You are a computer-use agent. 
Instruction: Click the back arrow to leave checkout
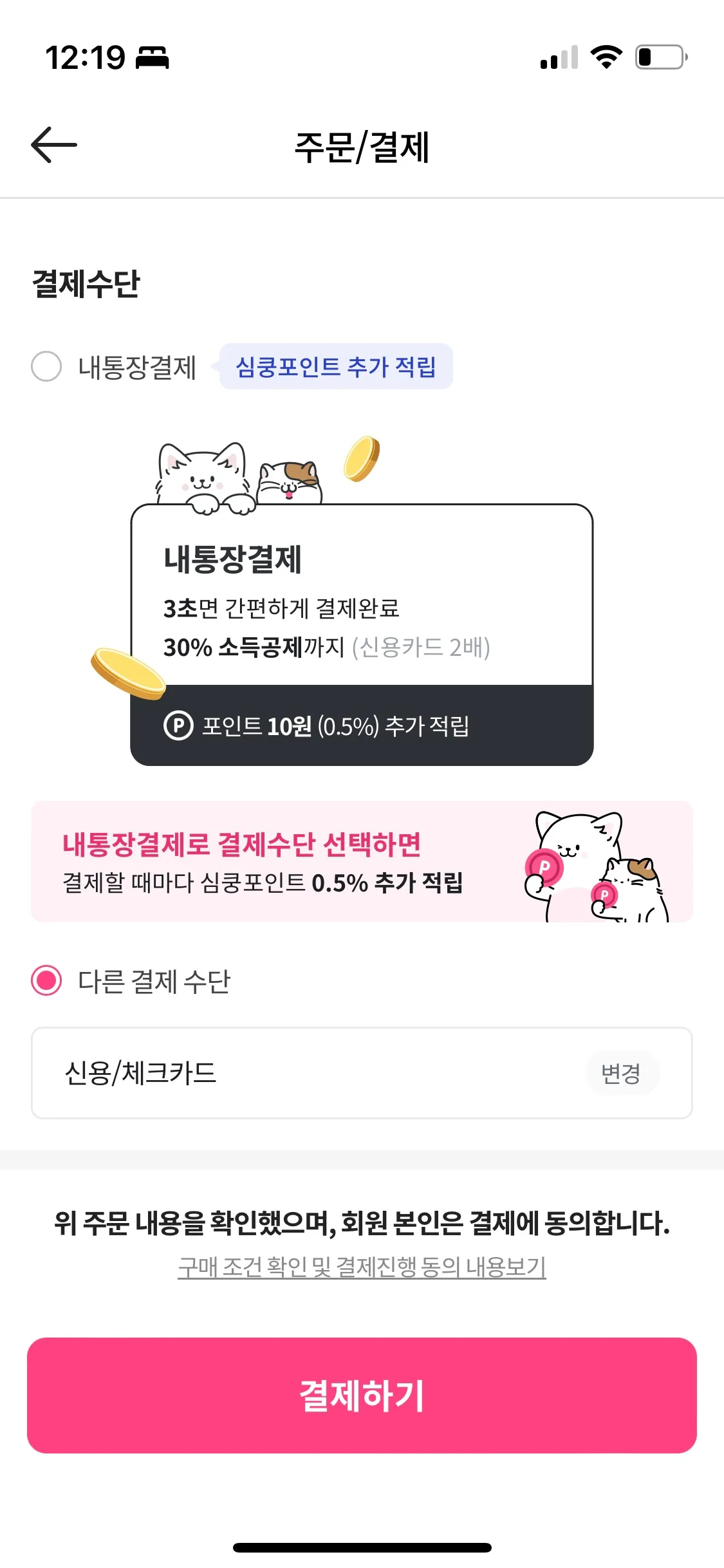(54, 145)
